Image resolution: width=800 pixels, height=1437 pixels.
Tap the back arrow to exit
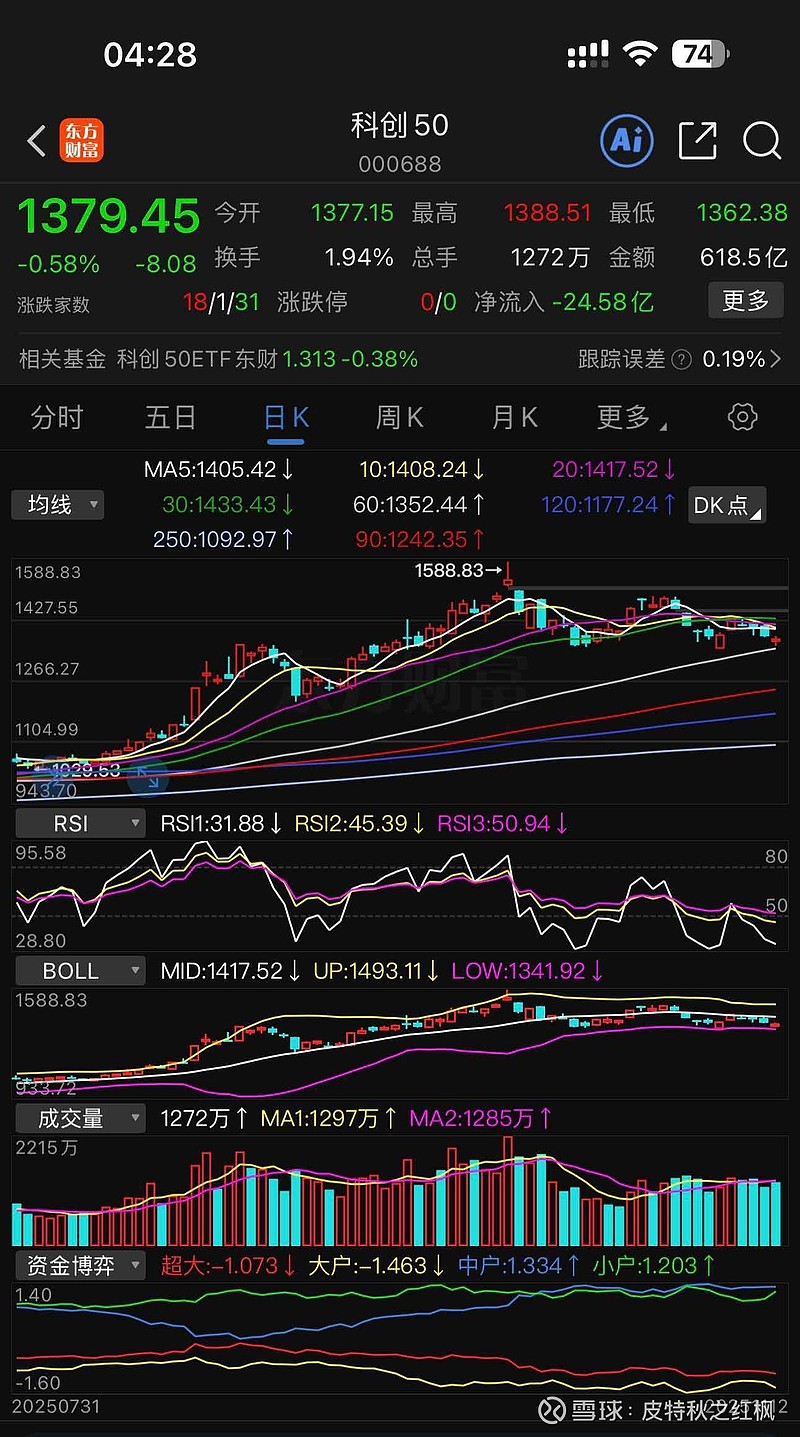tap(36, 141)
